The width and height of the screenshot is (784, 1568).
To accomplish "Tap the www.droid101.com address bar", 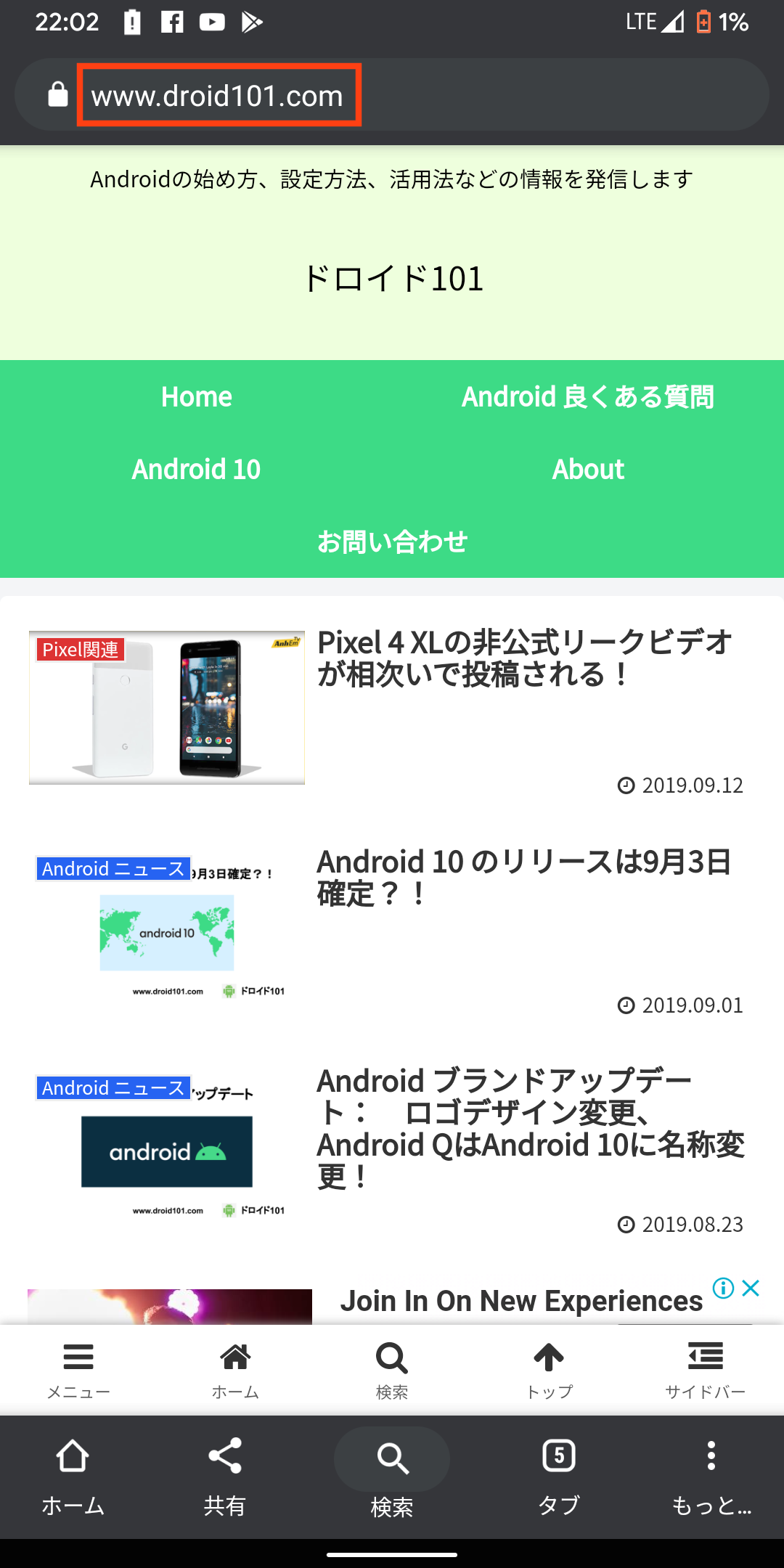I will pyautogui.click(x=218, y=95).
